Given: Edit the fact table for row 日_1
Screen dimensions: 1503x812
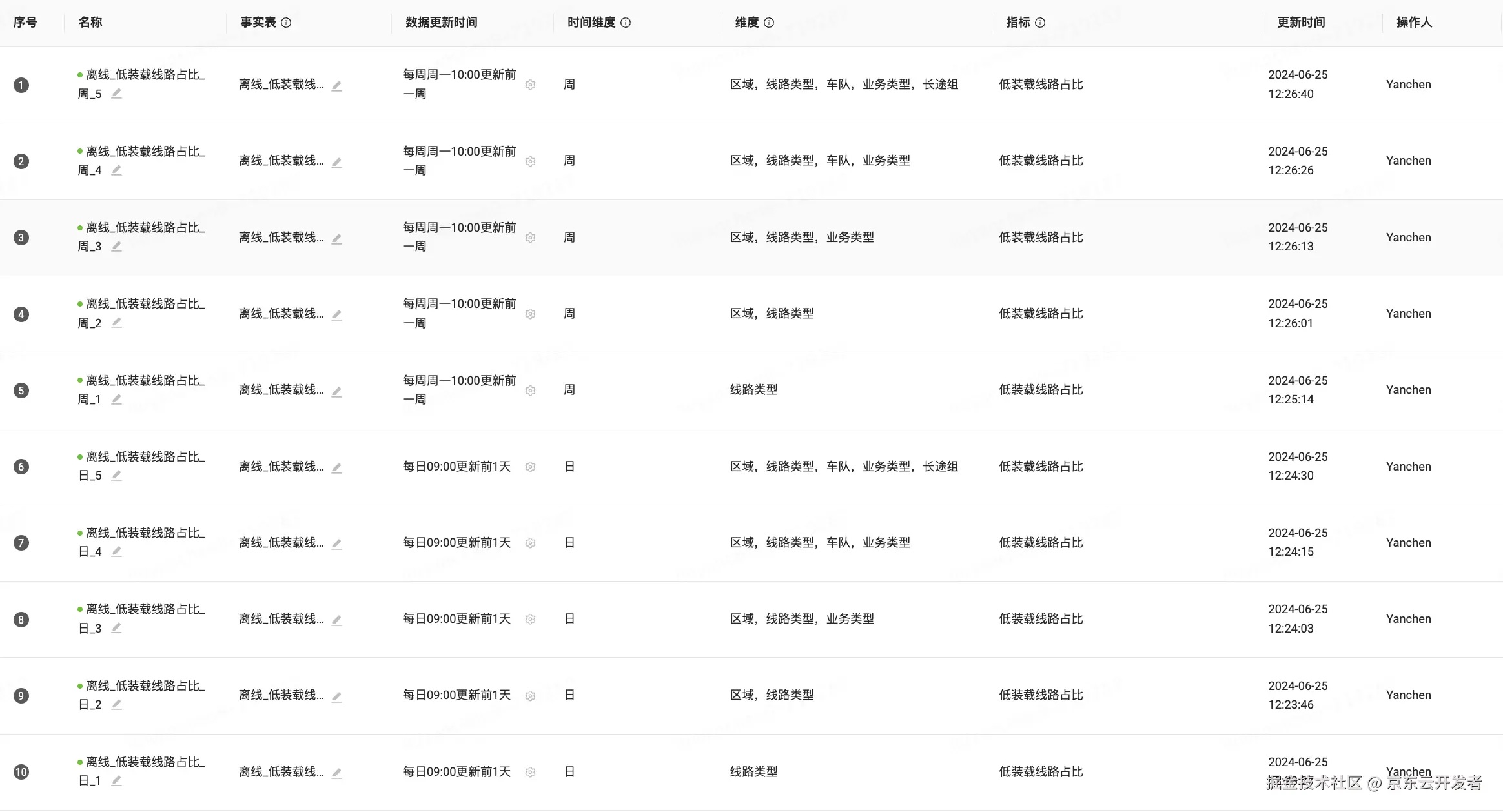Looking at the screenshot, I should (x=336, y=773).
